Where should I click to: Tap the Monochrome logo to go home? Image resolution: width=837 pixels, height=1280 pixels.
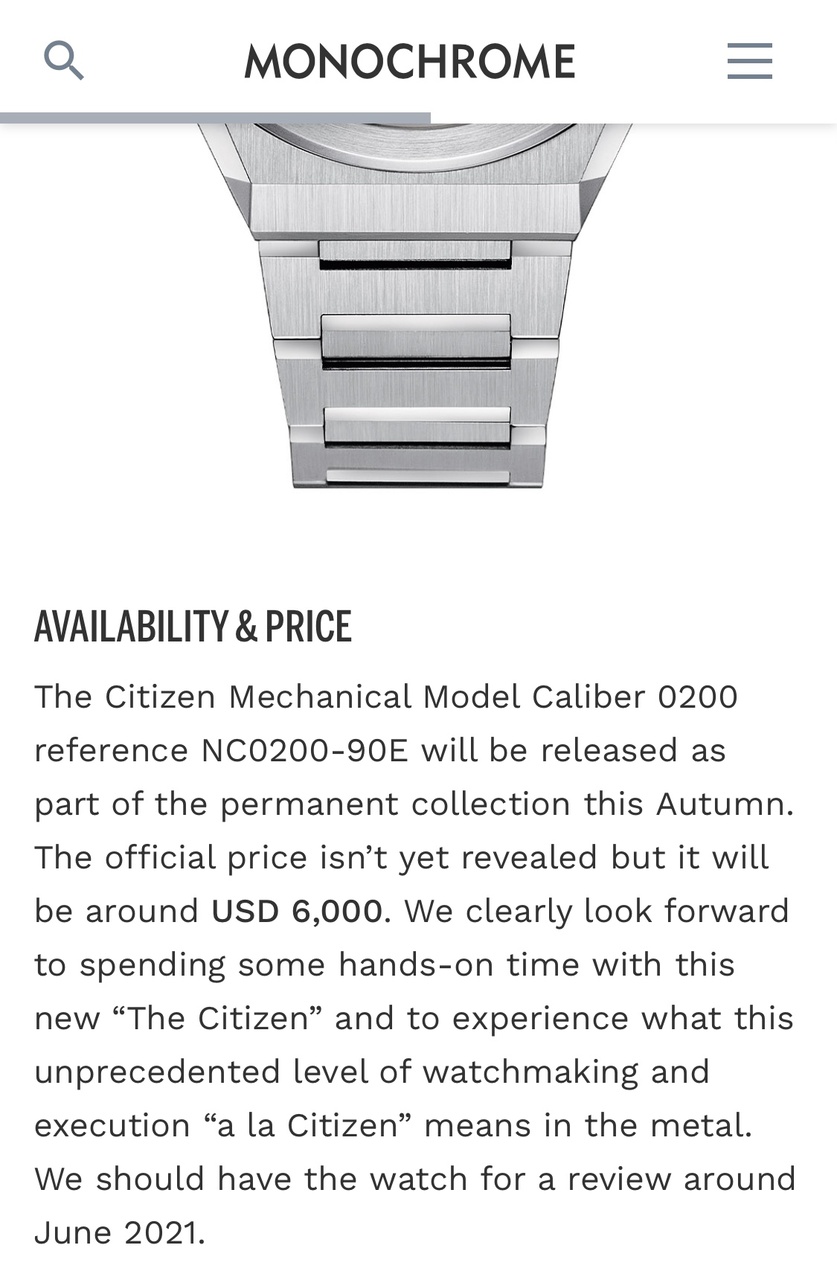(x=409, y=62)
